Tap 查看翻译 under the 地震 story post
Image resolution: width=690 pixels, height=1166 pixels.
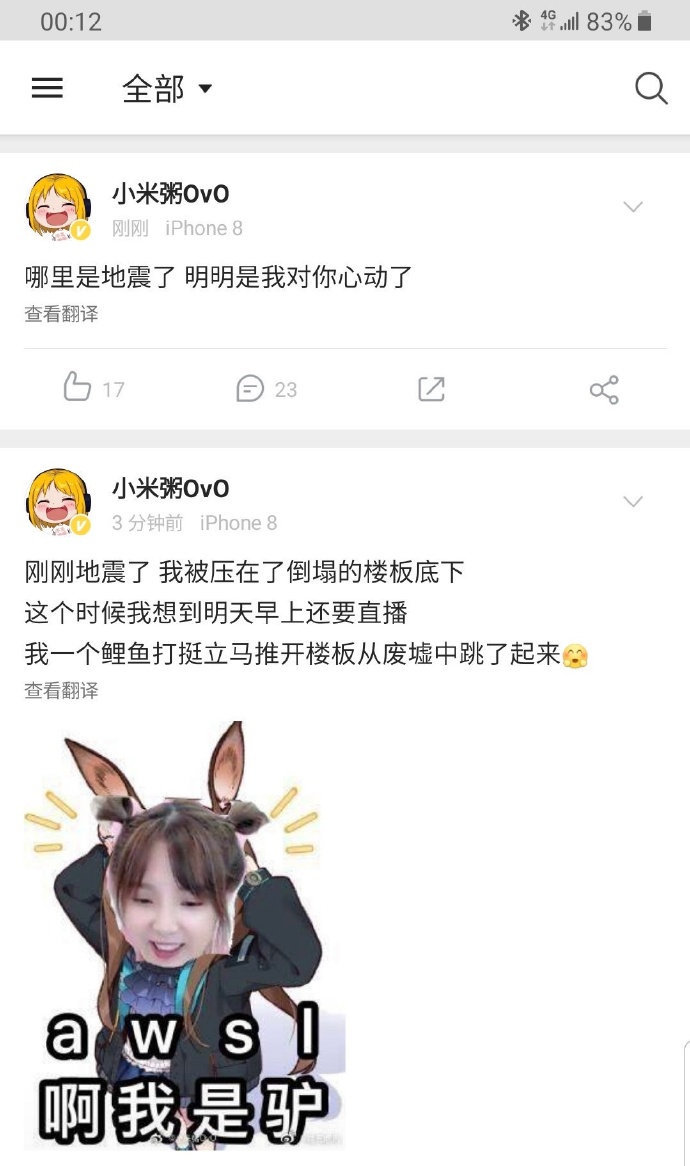(x=61, y=690)
